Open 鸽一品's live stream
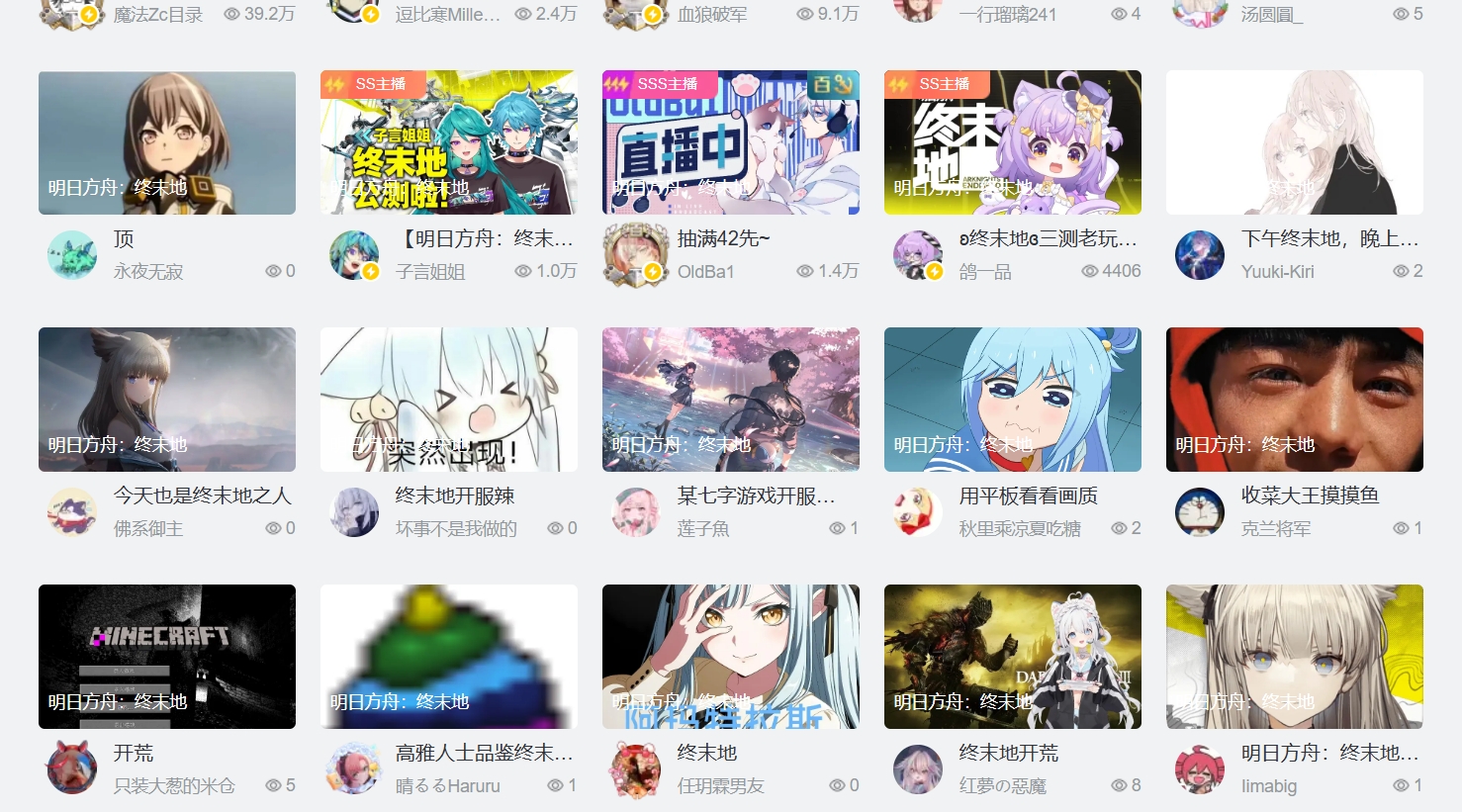This screenshot has height=812, width=1462. point(1012,142)
